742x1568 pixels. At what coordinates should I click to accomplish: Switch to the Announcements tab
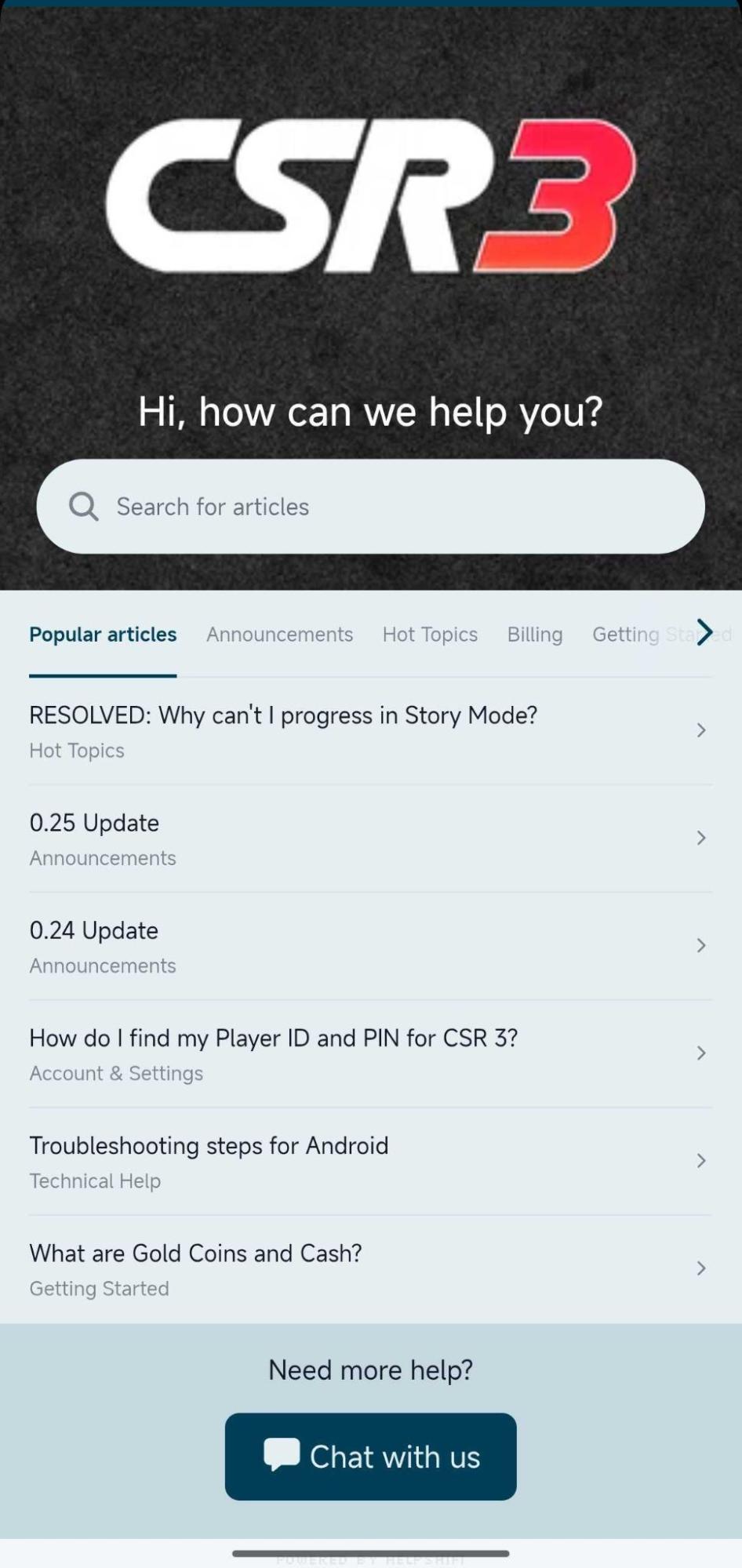click(279, 635)
